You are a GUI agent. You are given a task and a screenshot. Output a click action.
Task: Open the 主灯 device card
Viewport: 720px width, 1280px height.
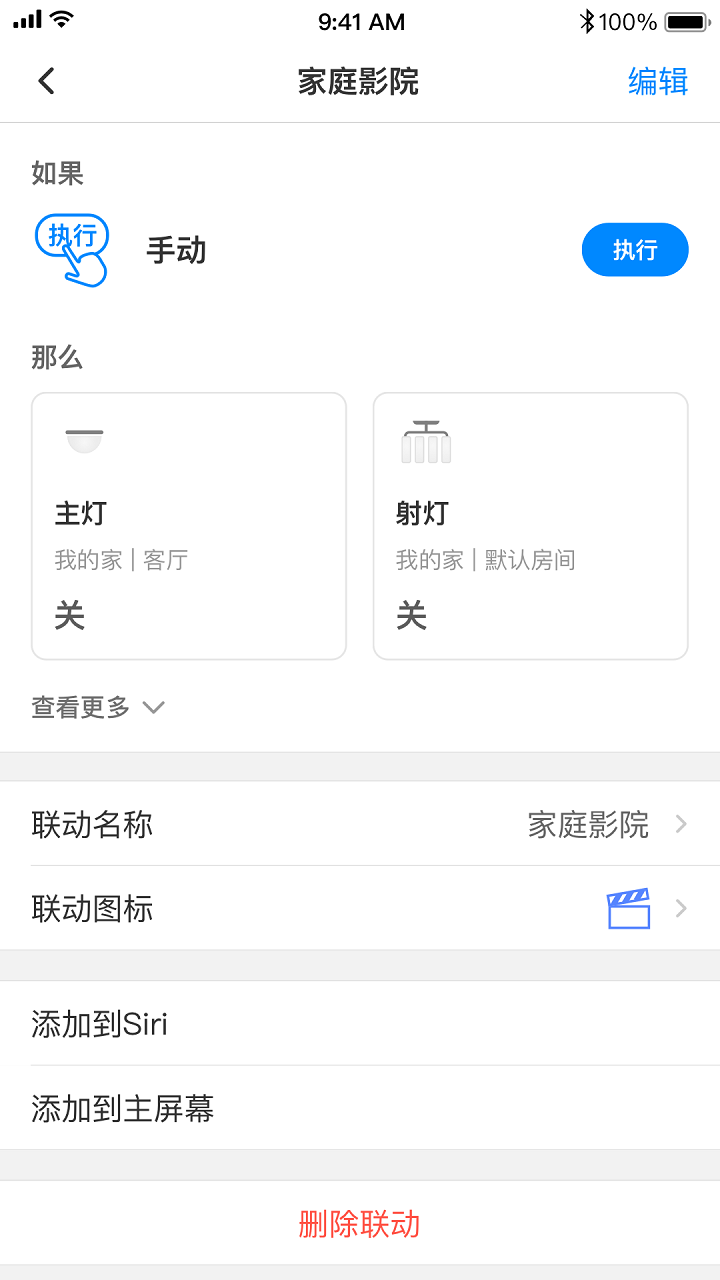point(189,526)
